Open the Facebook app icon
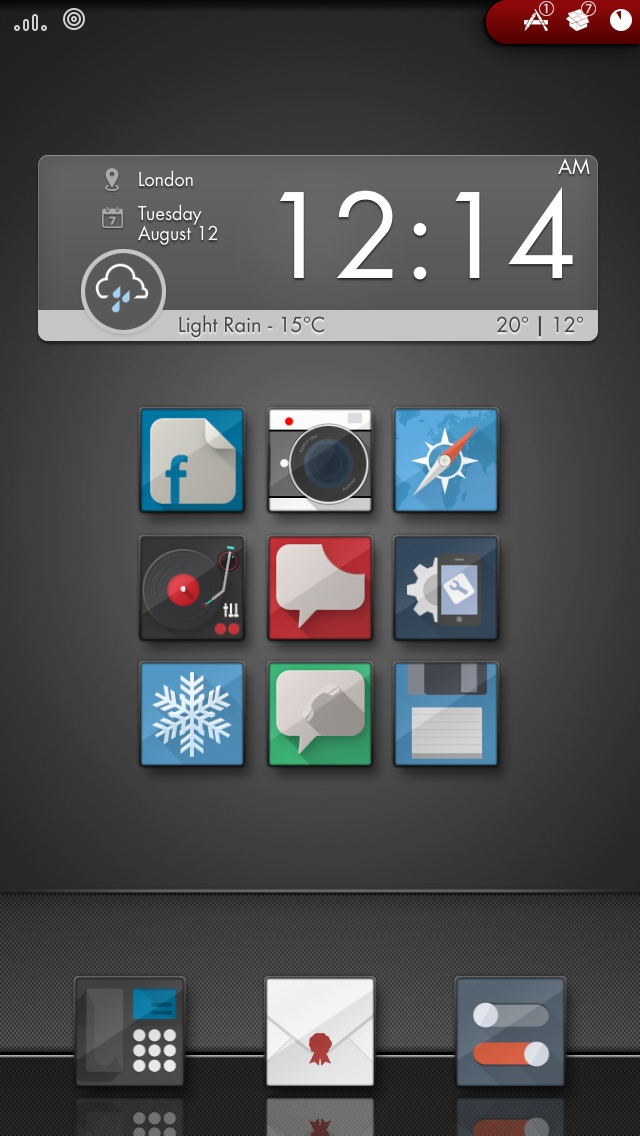640x1136 pixels. [192, 460]
